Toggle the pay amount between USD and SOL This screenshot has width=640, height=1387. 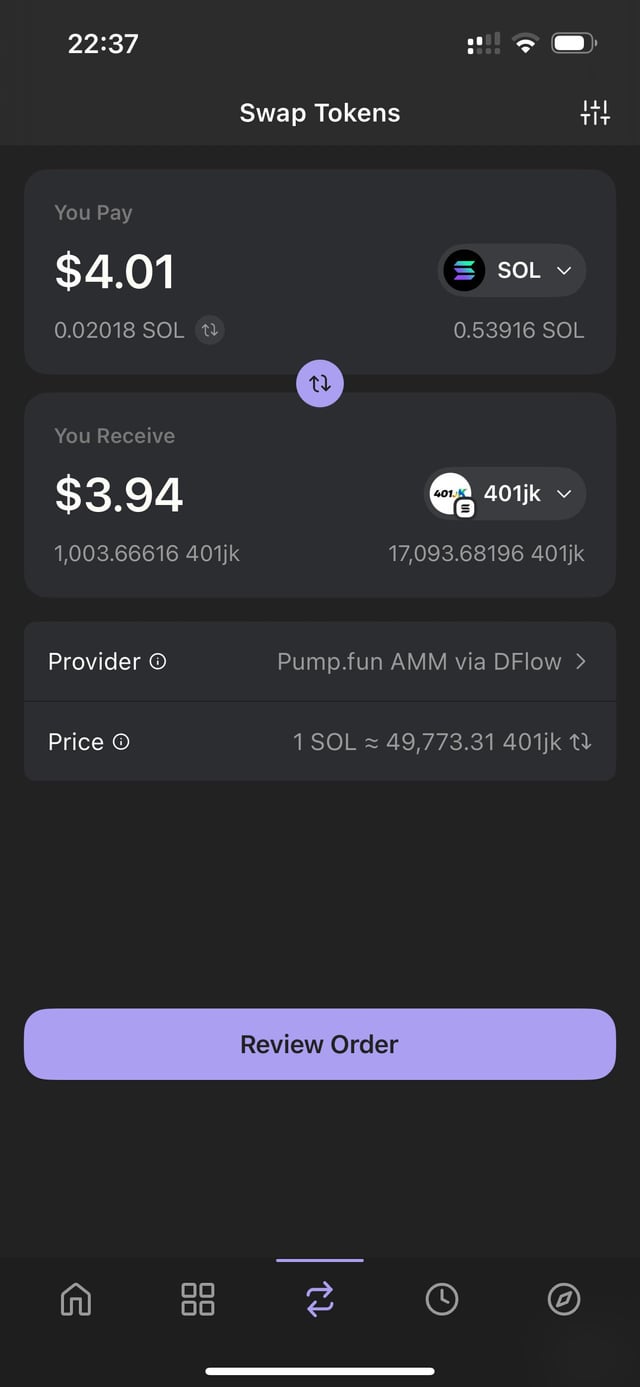pyautogui.click(x=210, y=330)
